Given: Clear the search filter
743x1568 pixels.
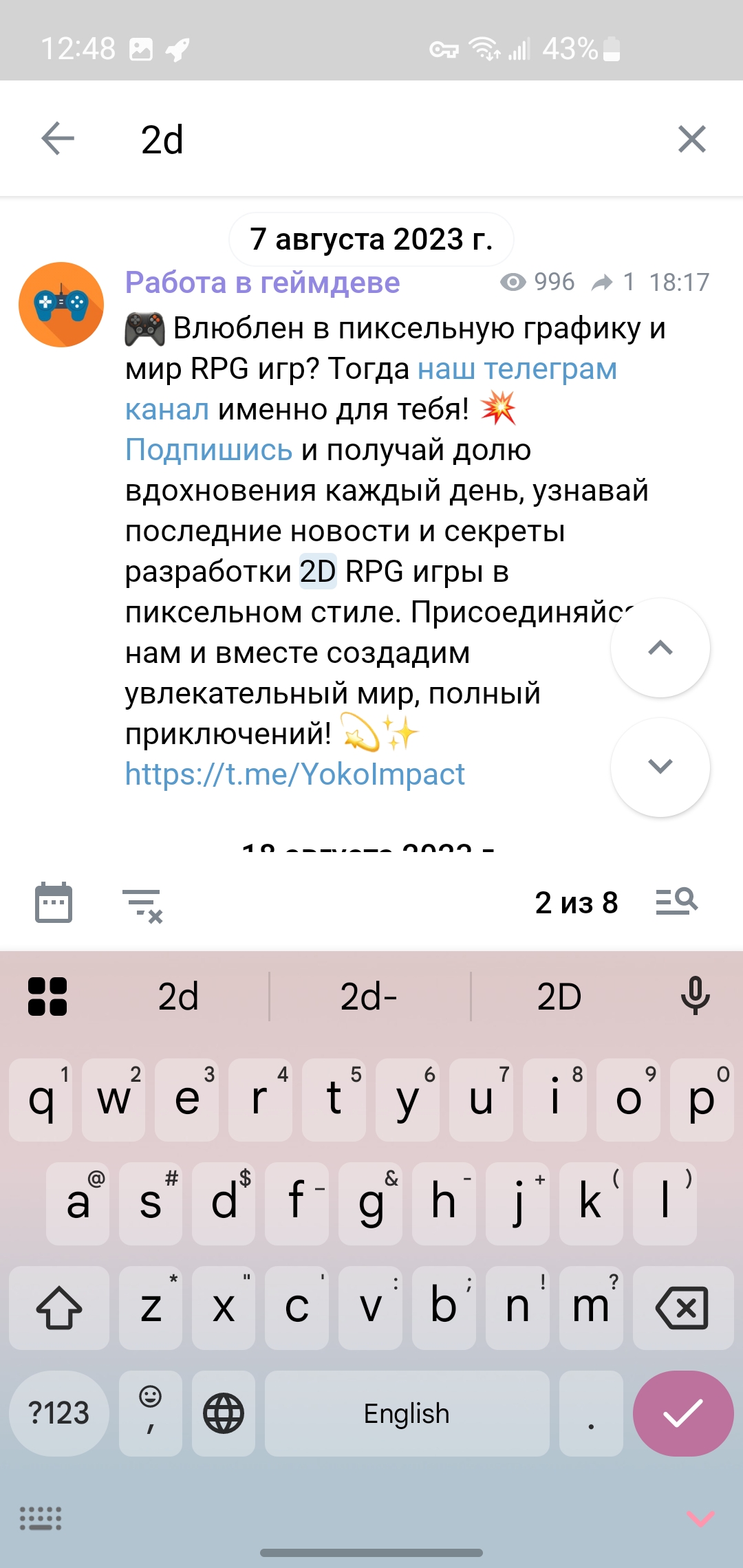Looking at the screenshot, I should pyautogui.click(x=142, y=904).
